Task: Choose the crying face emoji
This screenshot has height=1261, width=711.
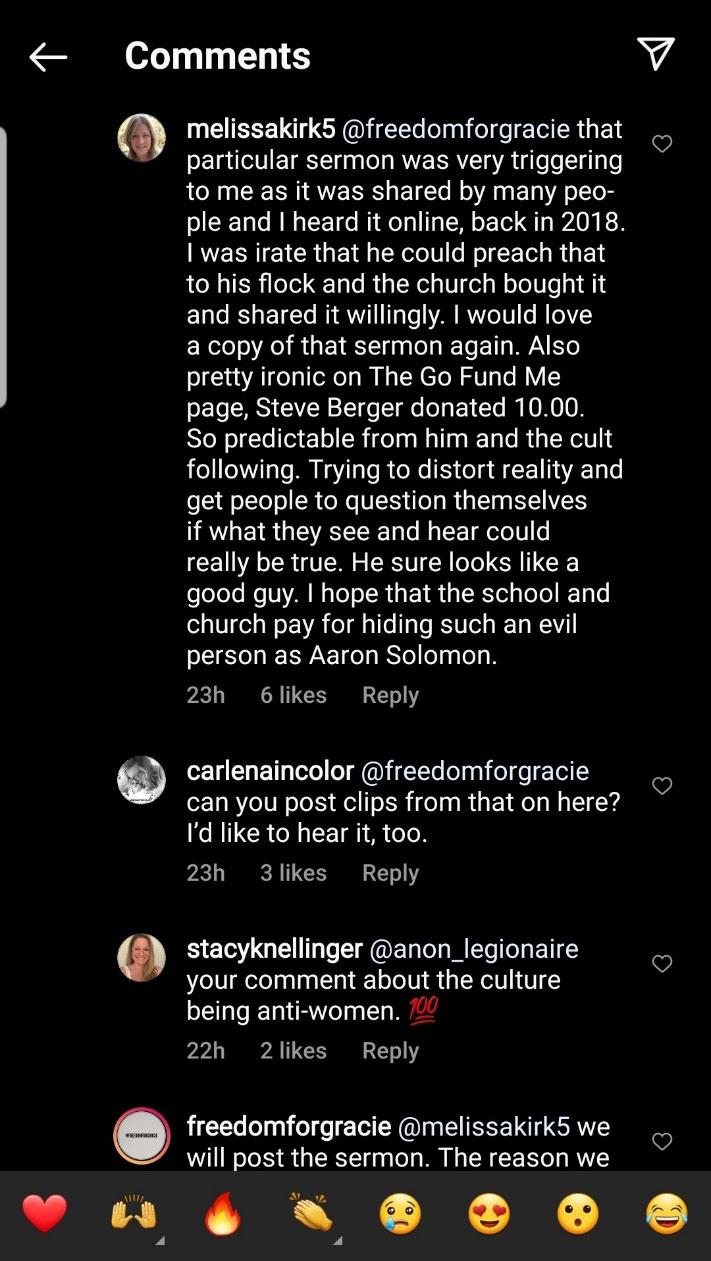Action: pos(400,1215)
